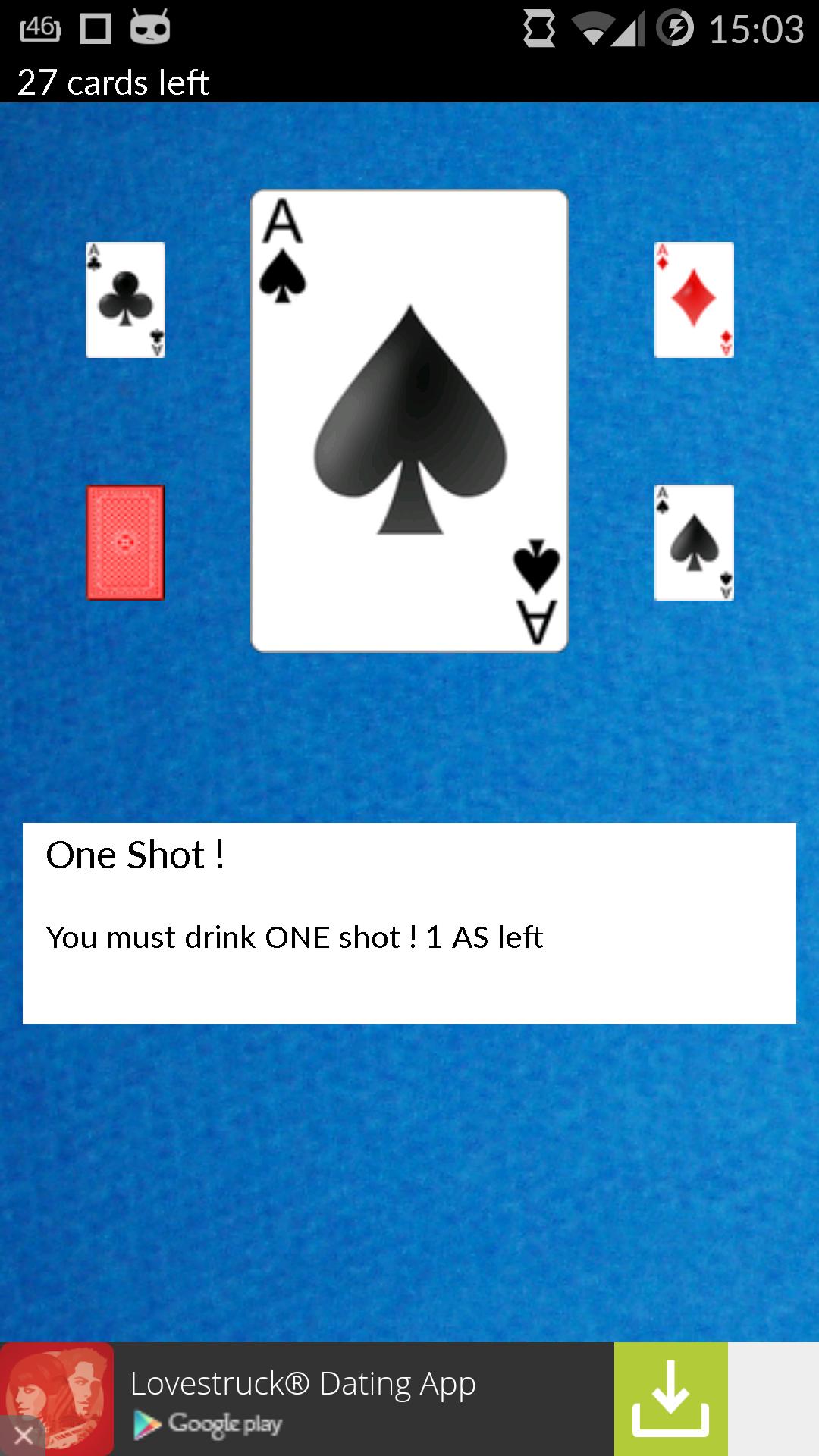Select the small ace of diamonds card
This screenshot has width=819, height=1456.
694,300
